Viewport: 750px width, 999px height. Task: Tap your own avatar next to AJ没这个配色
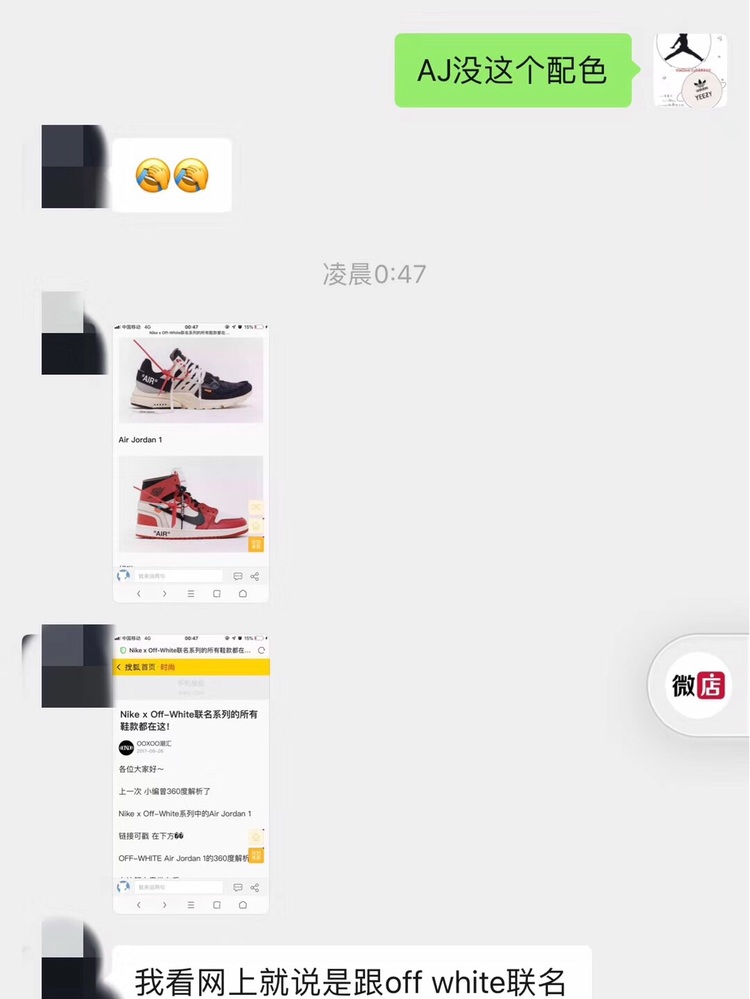(690, 69)
